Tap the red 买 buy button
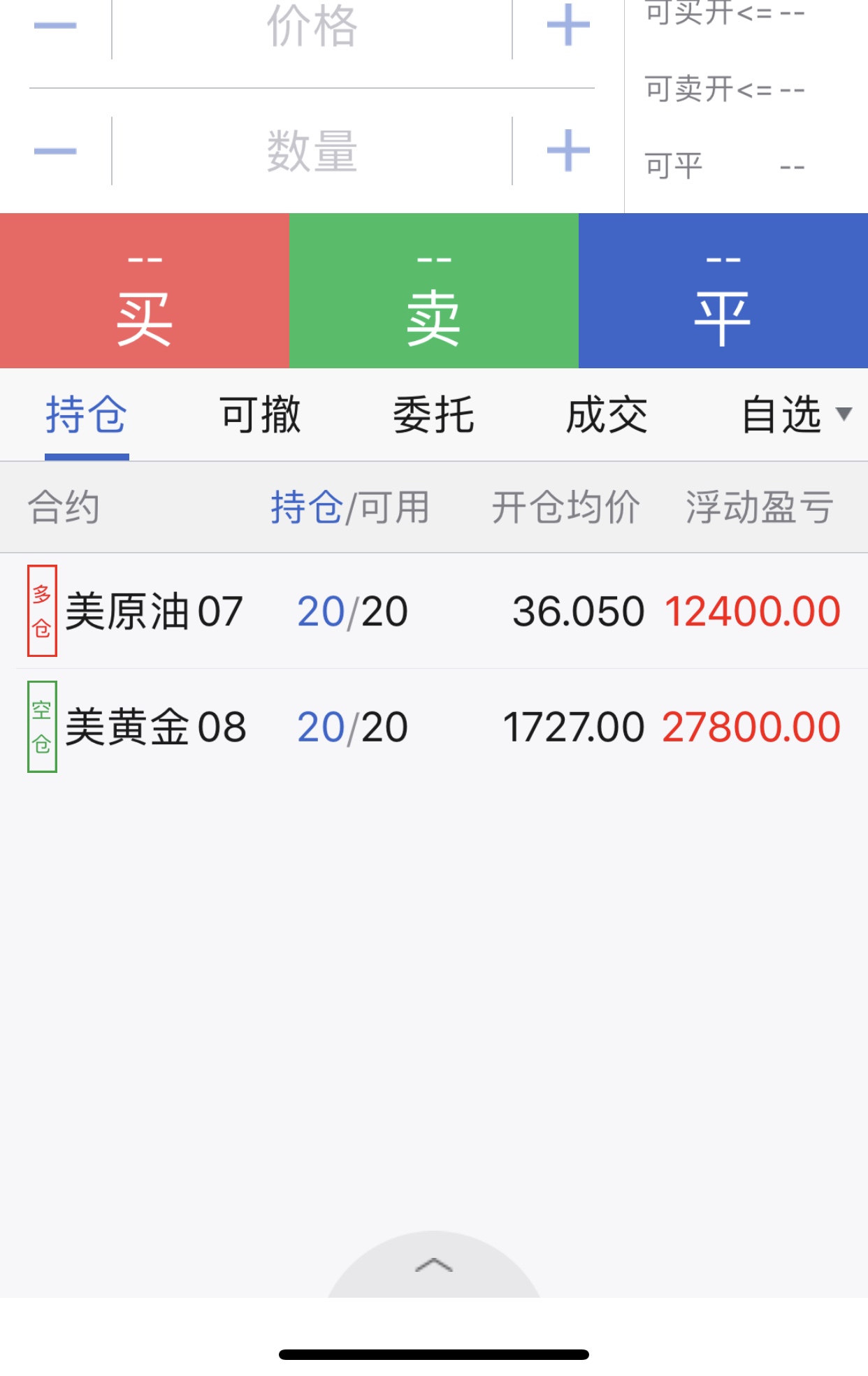This screenshot has width=868, height=1376. click(x=145, y=291)
